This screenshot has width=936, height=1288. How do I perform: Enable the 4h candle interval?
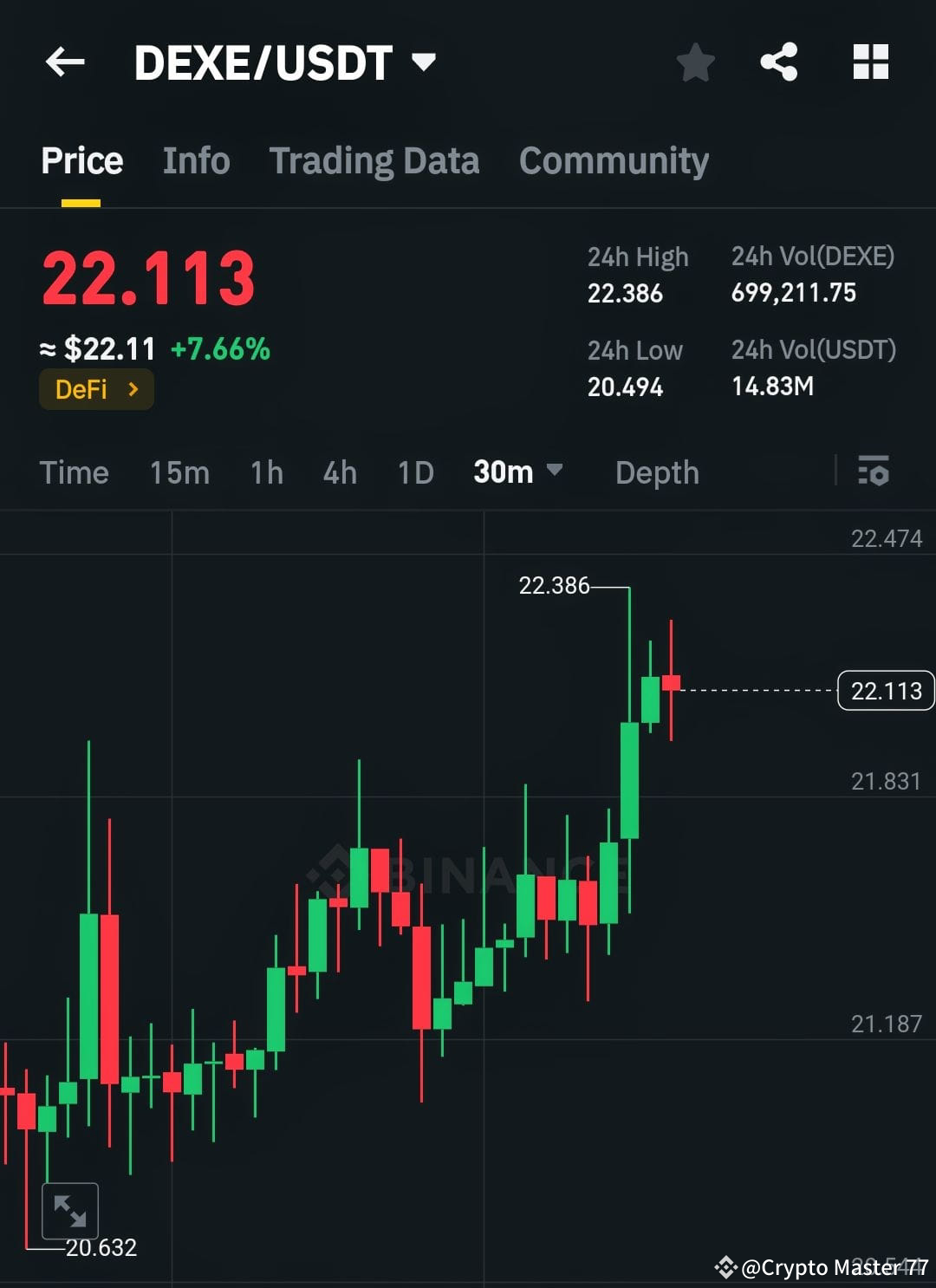point(339,473)
